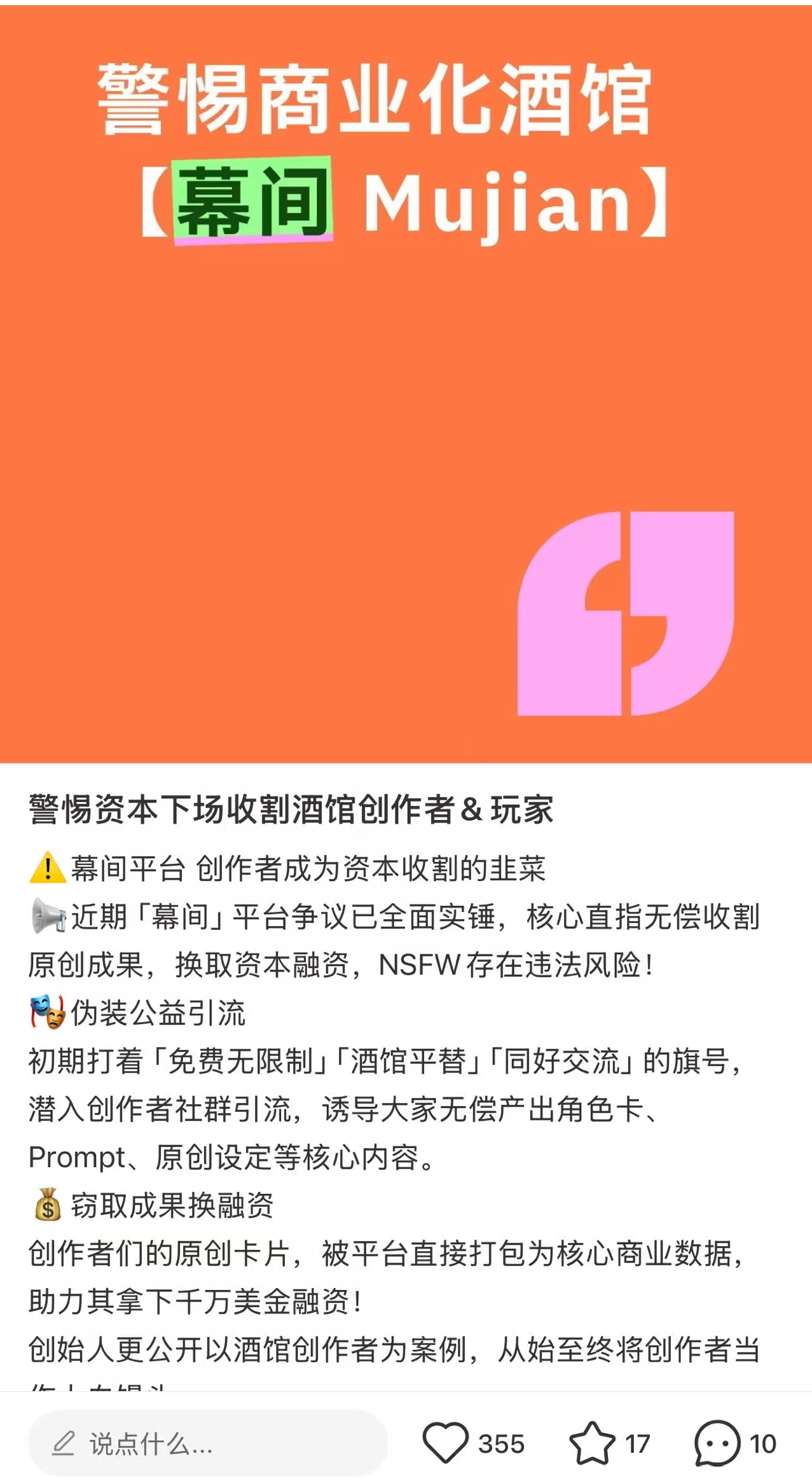This screenshot has width=812, height=1477.
Task: Save the post using the star icon
Action: tap(591, 1443)
